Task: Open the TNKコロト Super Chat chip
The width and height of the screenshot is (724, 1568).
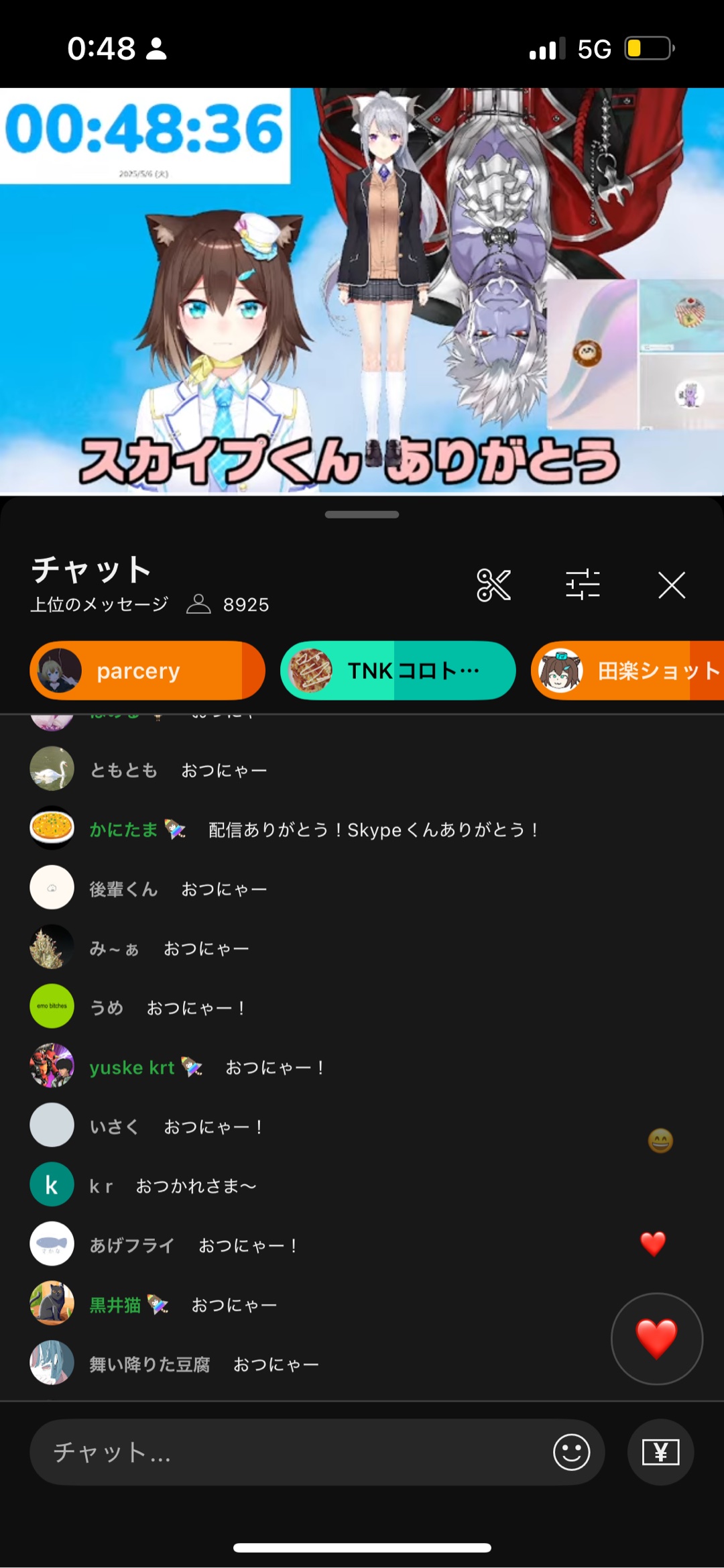Action: tap(398, 671)
